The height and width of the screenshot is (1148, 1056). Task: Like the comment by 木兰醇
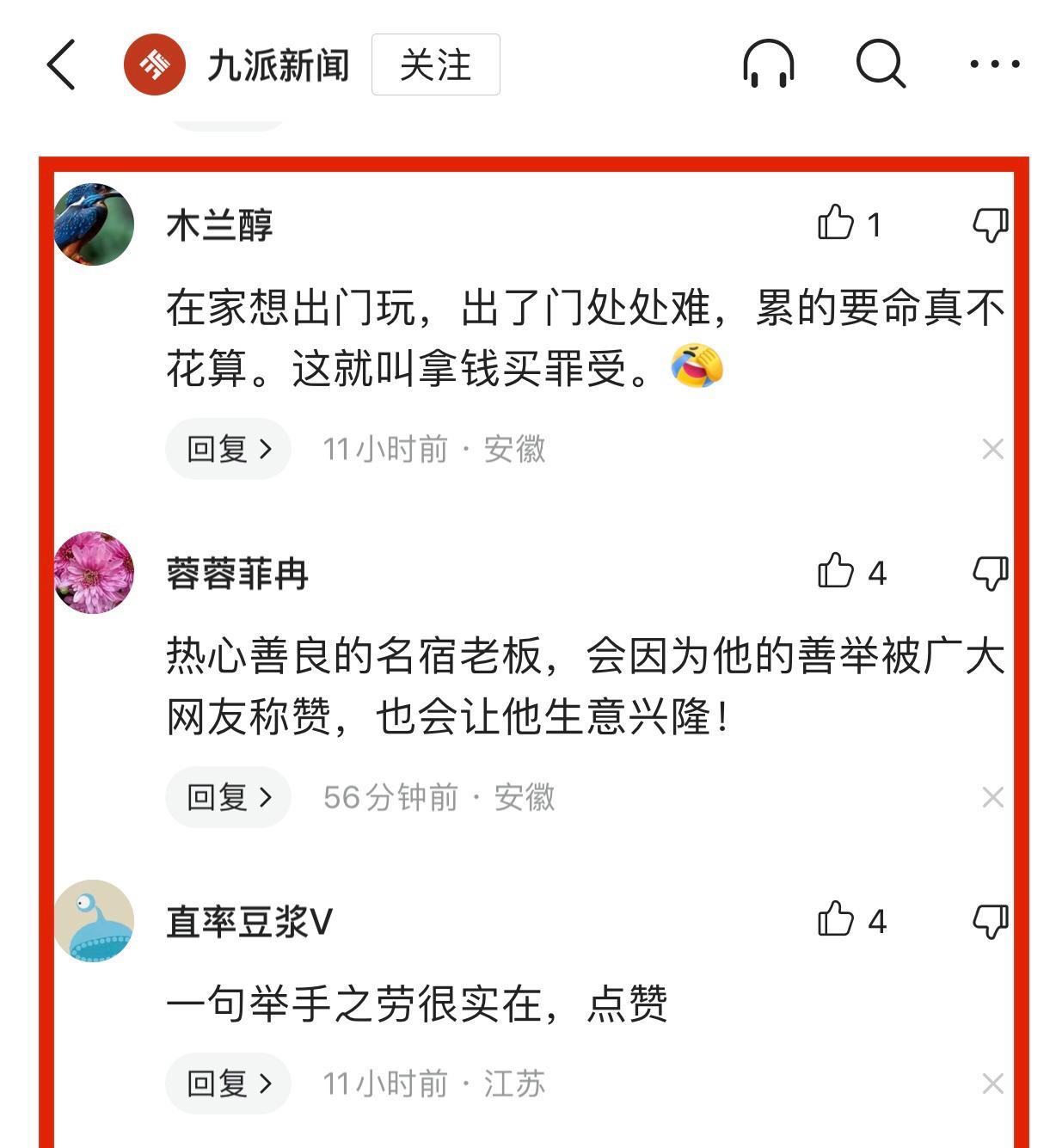pyautogui.click(x=836, y=224)
